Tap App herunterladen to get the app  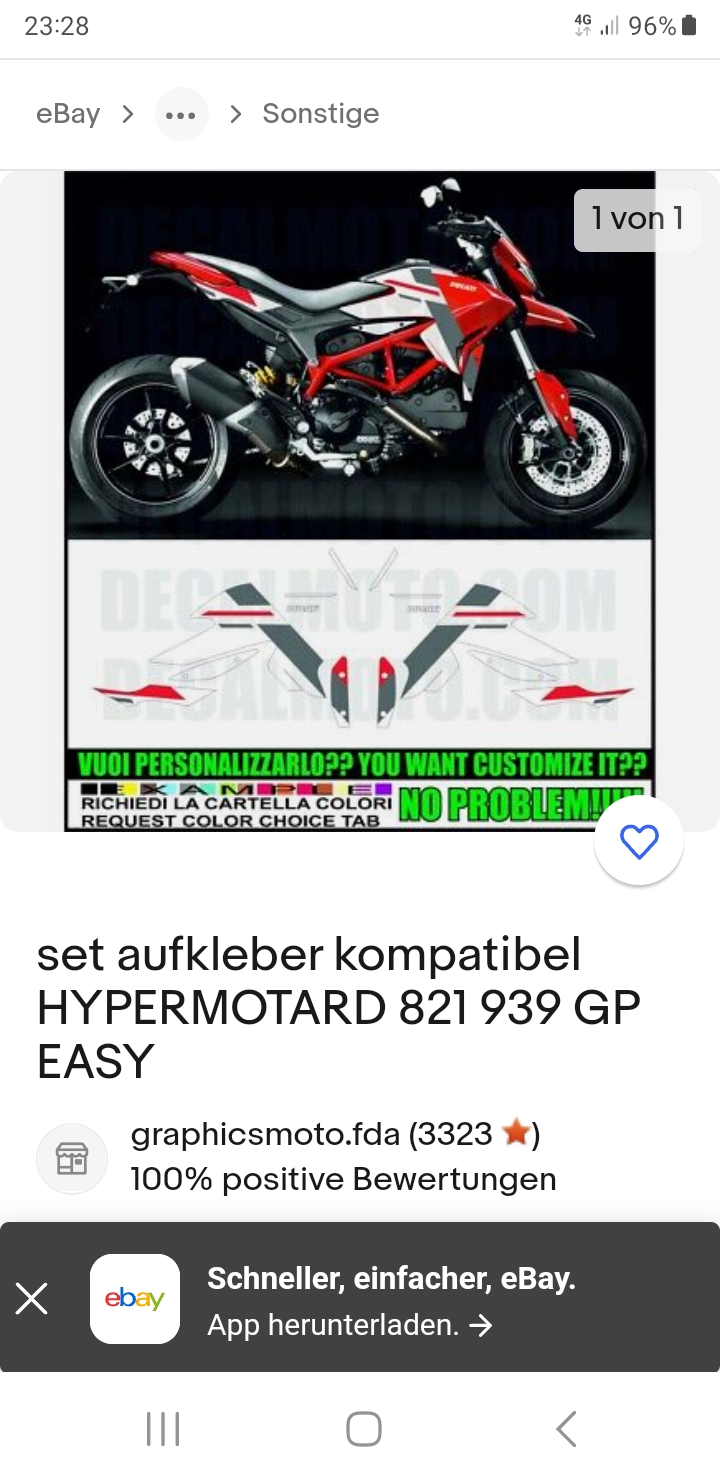tap(350, 1326)
